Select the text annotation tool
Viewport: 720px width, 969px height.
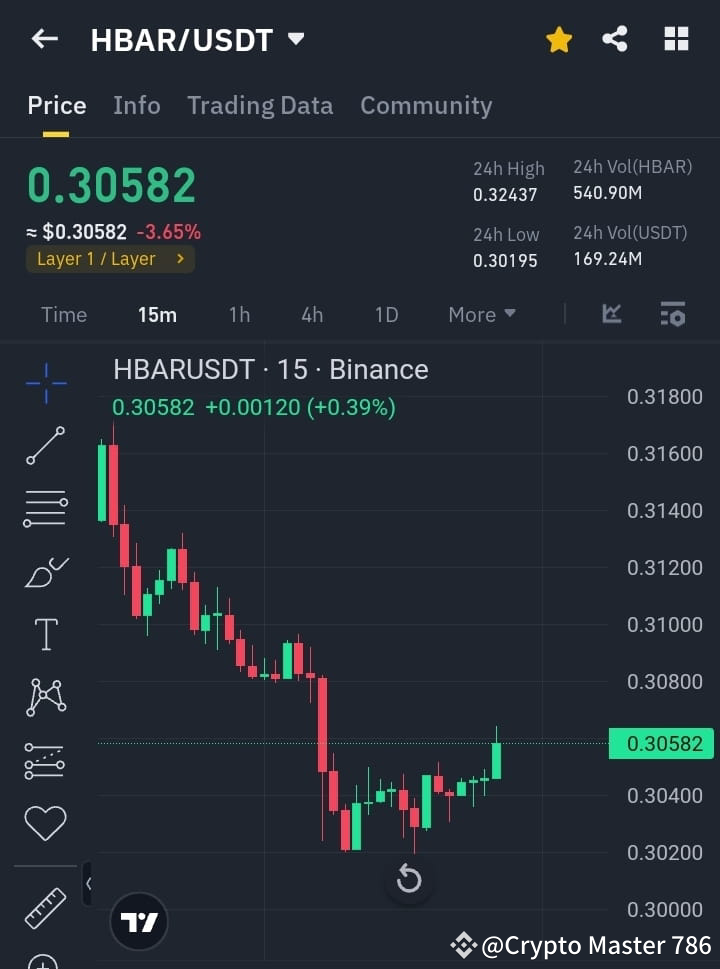click(x=44, y=634)
